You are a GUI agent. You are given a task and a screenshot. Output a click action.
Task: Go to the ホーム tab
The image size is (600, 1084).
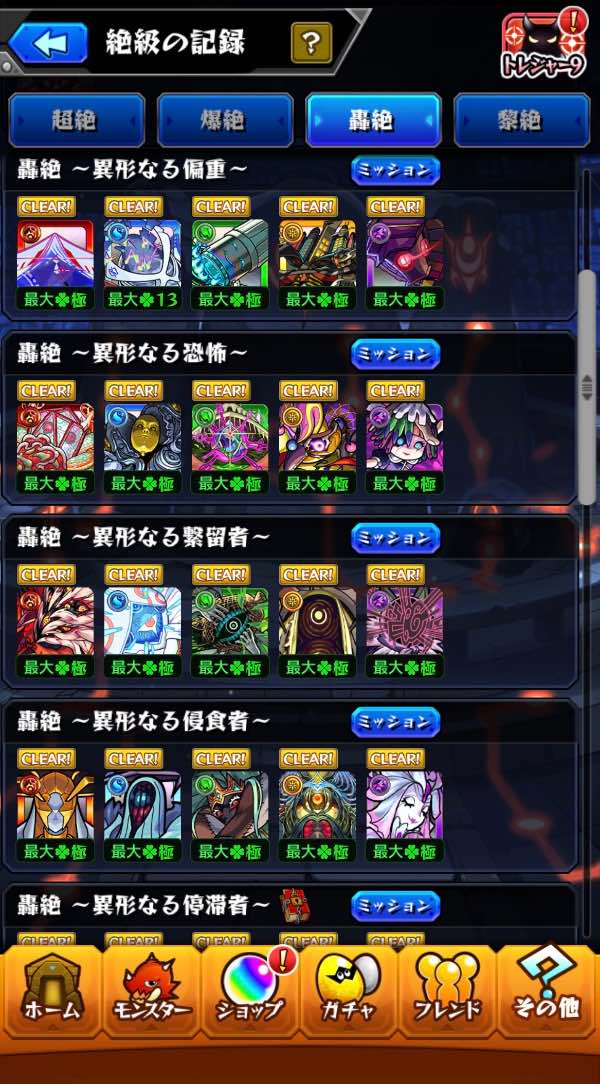(52, 992)
